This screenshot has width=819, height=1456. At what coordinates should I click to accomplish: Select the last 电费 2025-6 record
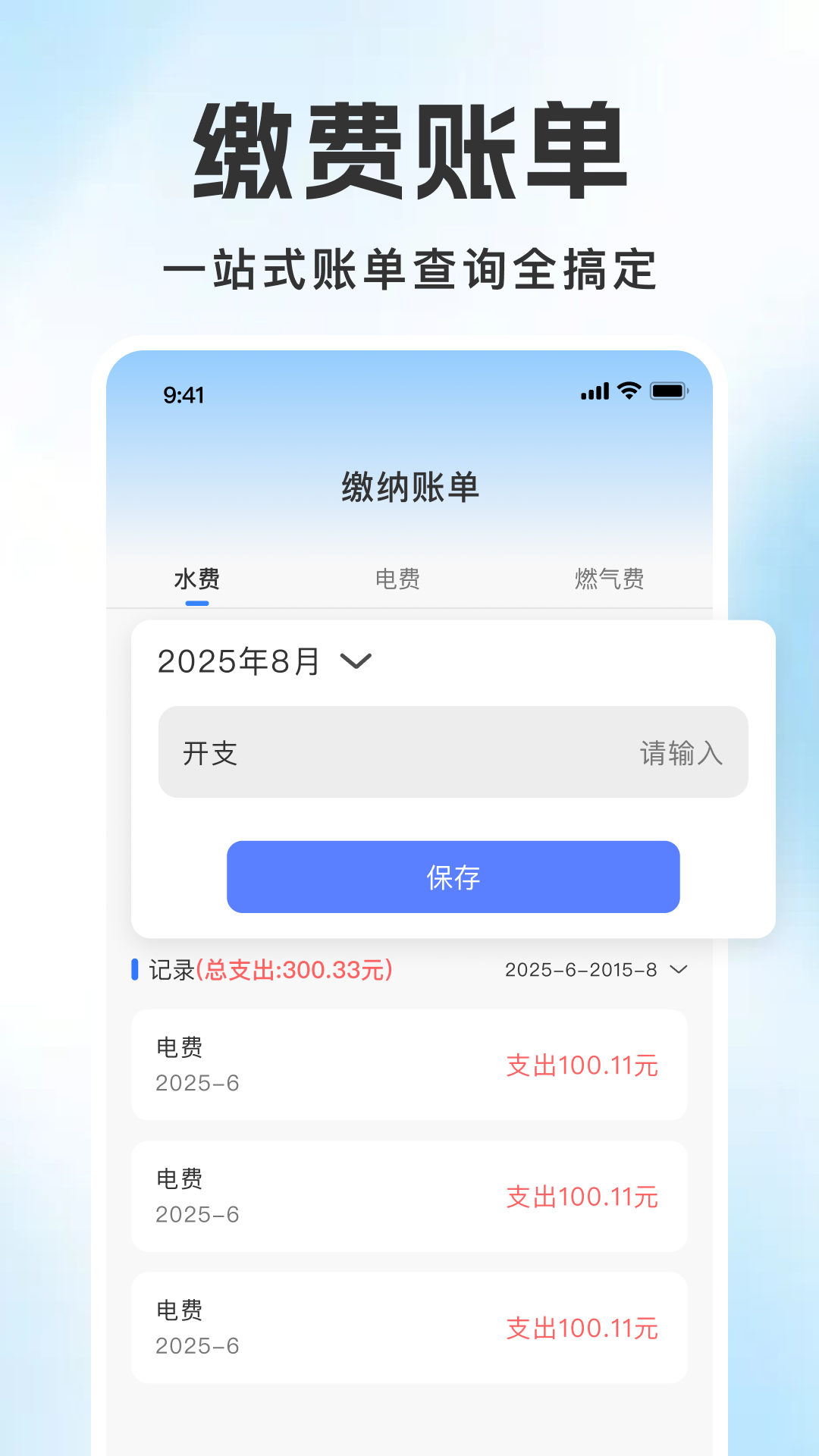coord(408,1326)
